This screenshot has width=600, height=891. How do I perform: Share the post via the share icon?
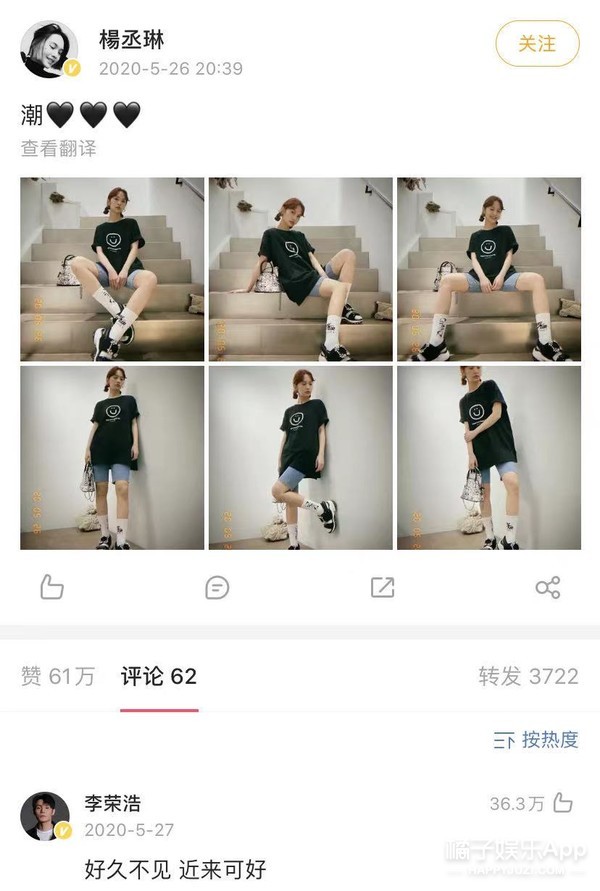547,587
